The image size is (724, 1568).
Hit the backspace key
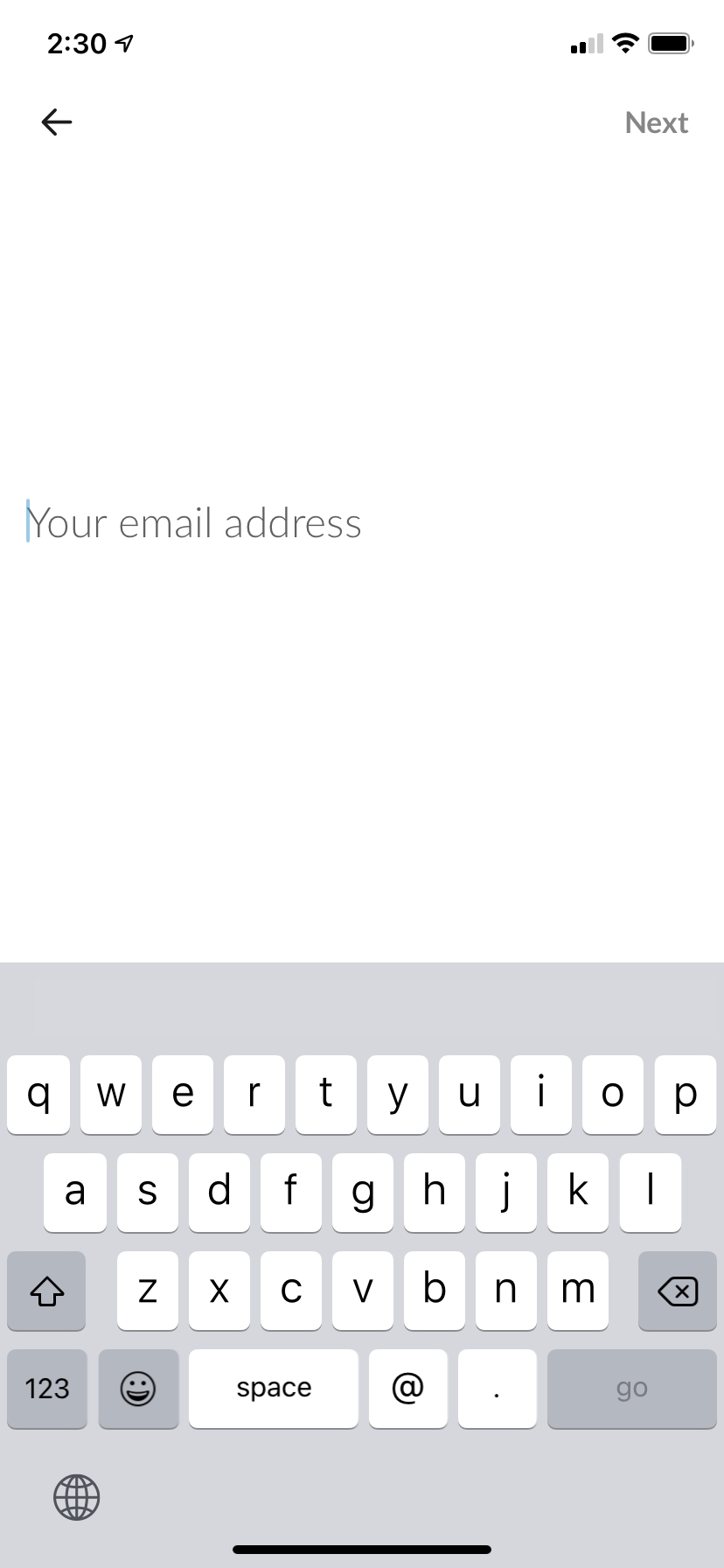pyautogui.click(x=678, y=1291)
